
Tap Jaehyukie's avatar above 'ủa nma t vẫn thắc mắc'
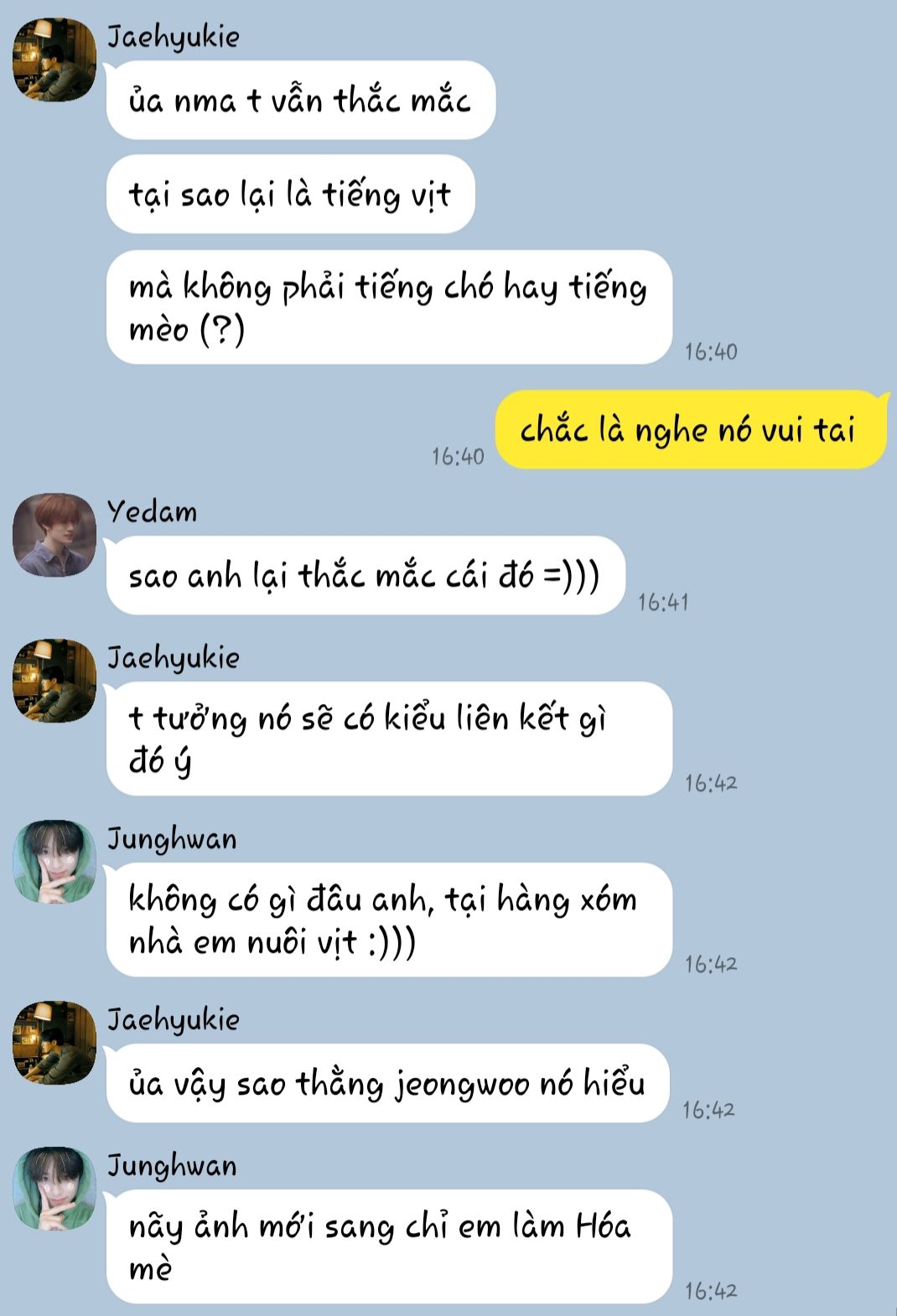pos(54,60)
